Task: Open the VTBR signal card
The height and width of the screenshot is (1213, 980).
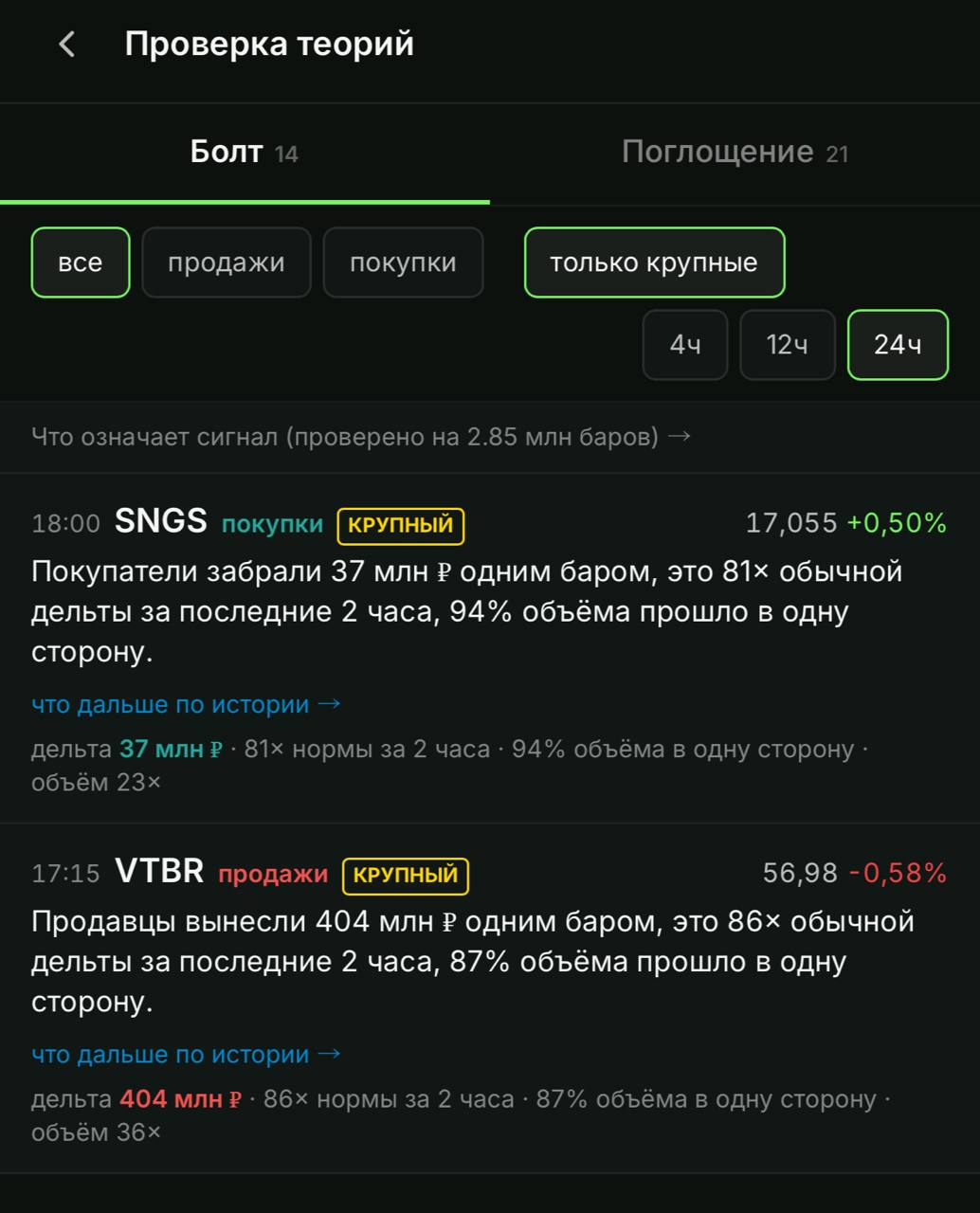Action: pyautogui.click(x=490, y=999)
